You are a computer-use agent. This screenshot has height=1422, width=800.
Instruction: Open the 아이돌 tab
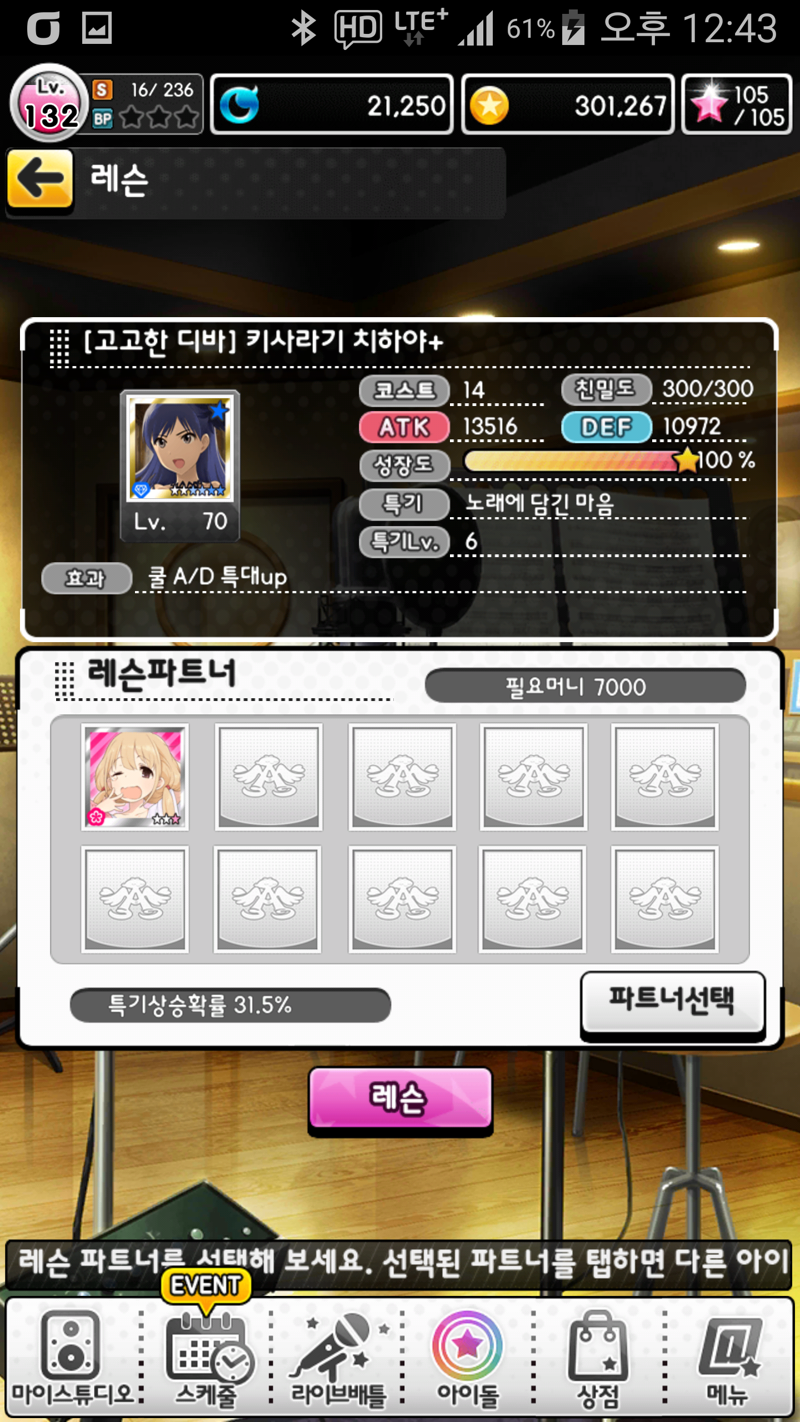pos(467,1357)
